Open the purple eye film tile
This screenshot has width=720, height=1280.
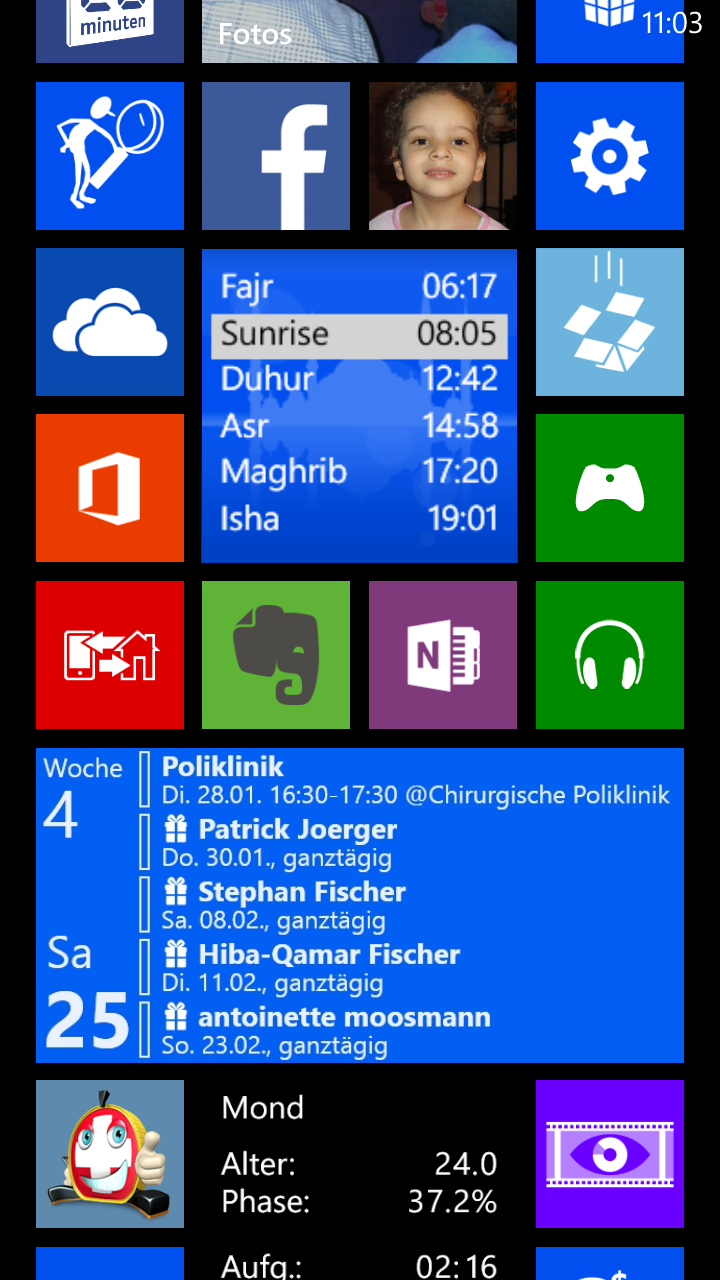pyautogui.click(x=610, y=1154)
